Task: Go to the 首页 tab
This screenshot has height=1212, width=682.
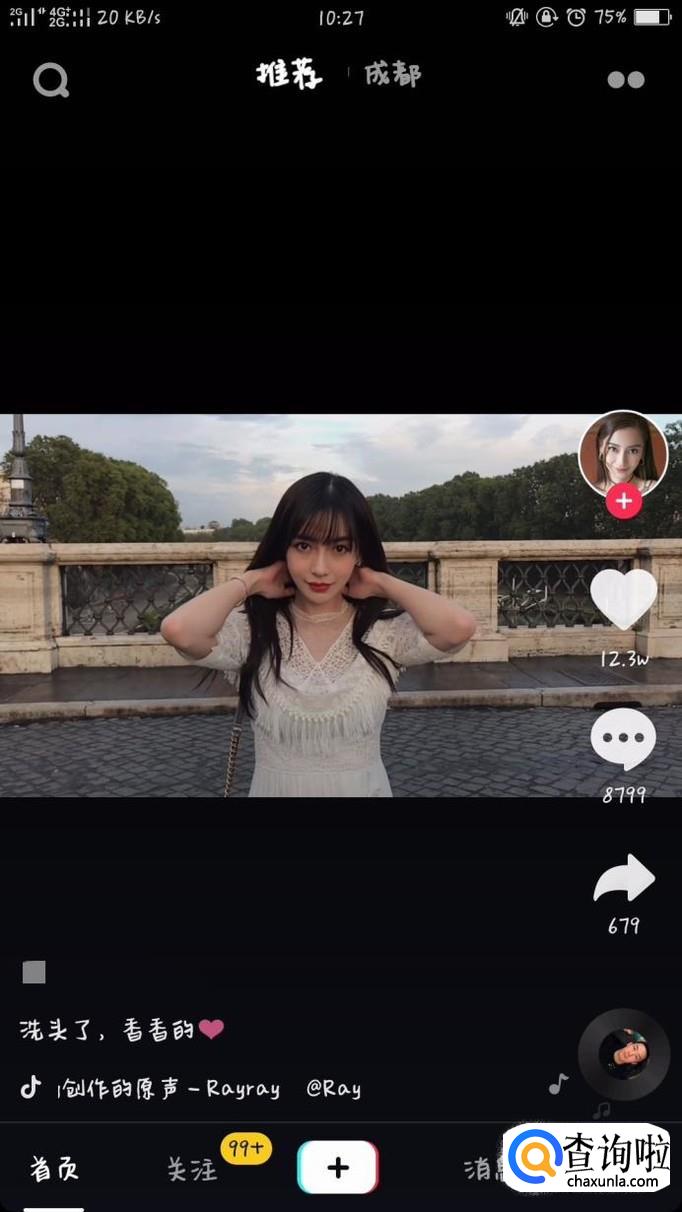Action: point(54,1168)
